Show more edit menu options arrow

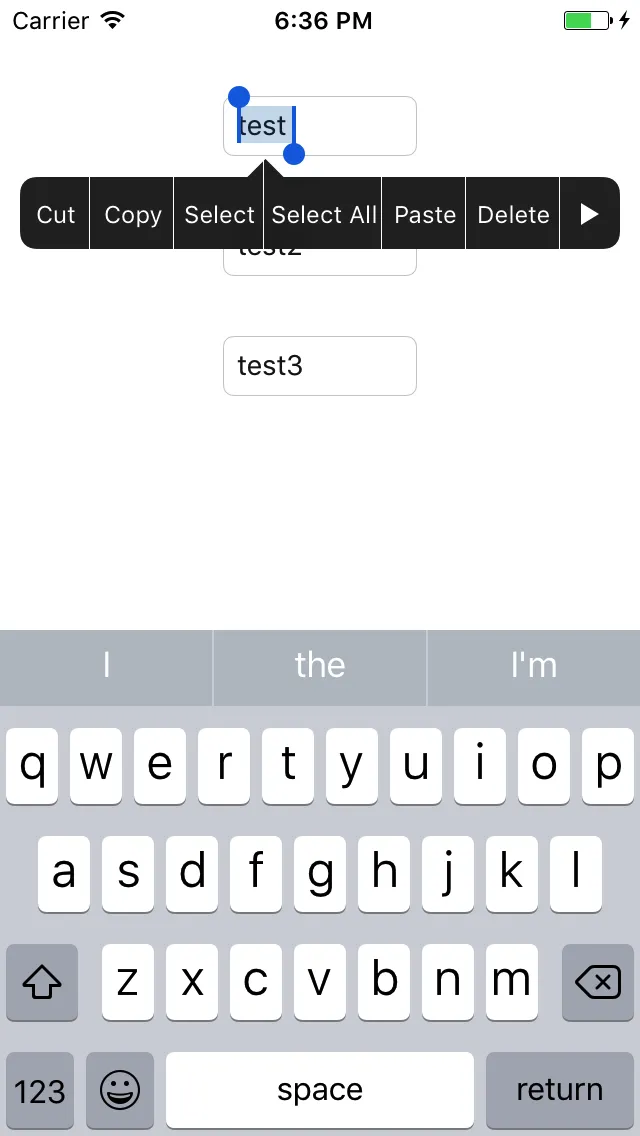coord(589,214)
